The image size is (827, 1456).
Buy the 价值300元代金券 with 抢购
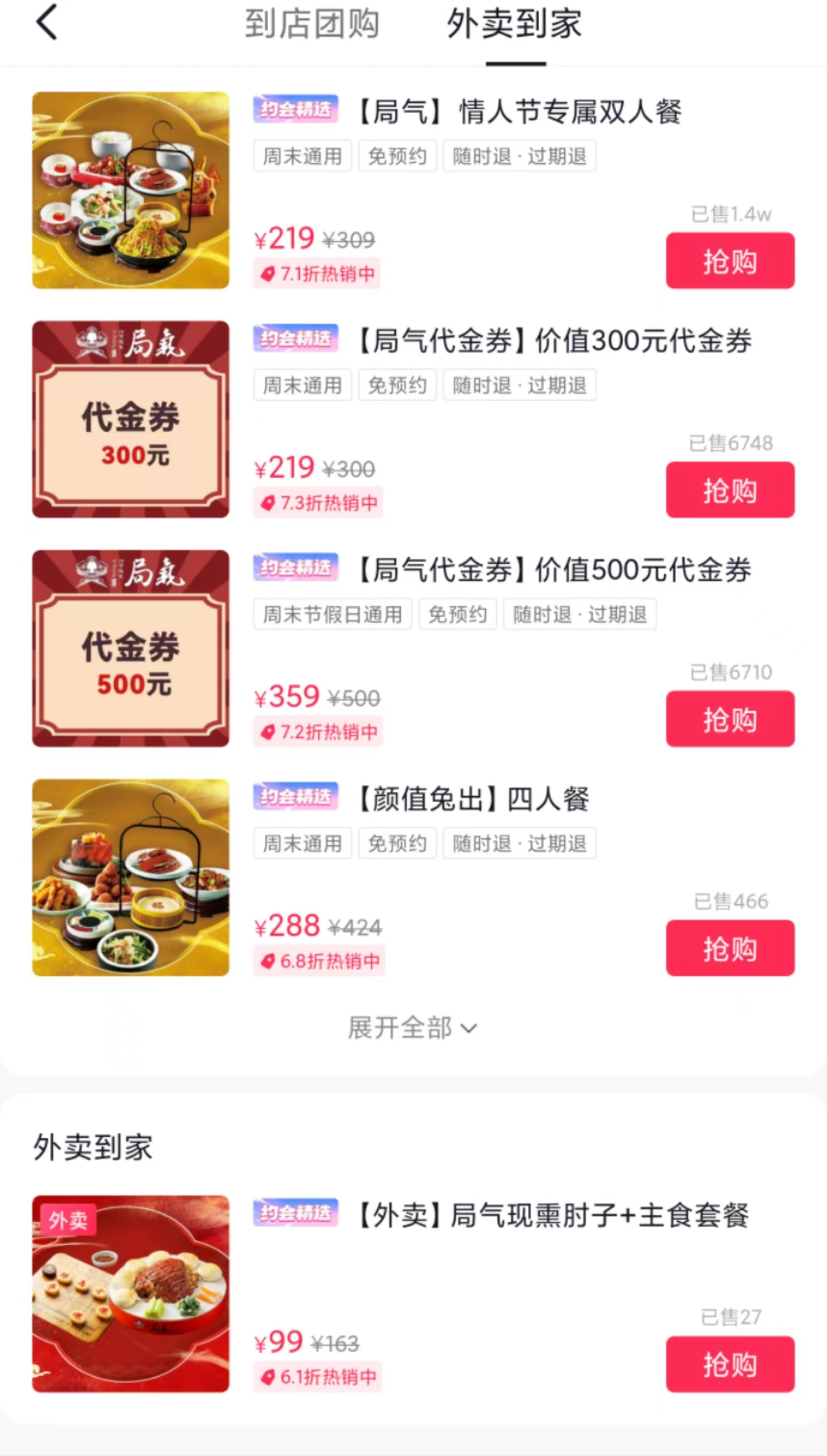[729, 490]
